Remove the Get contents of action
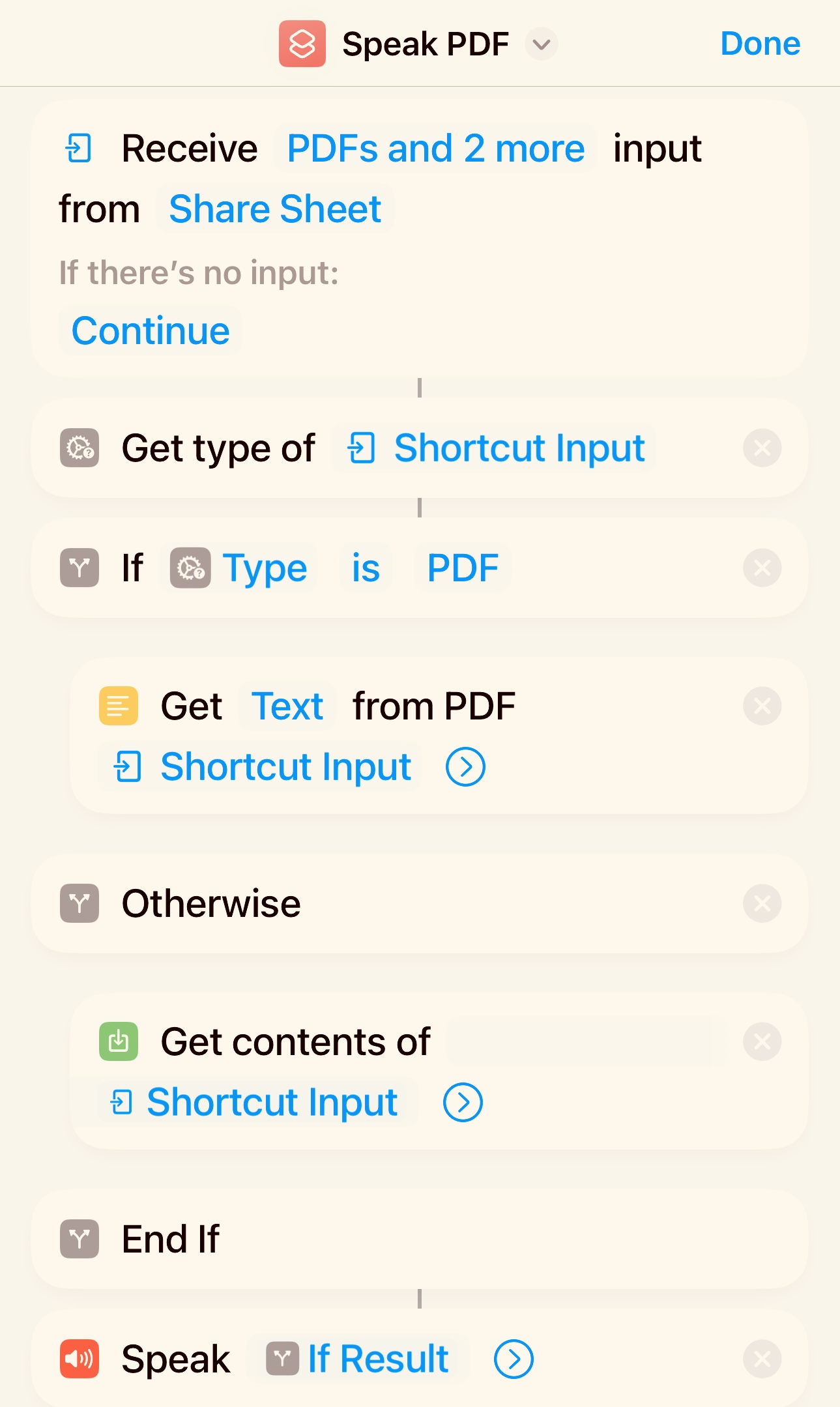This screenshot has width=840, height=1407. [762, 1042]
